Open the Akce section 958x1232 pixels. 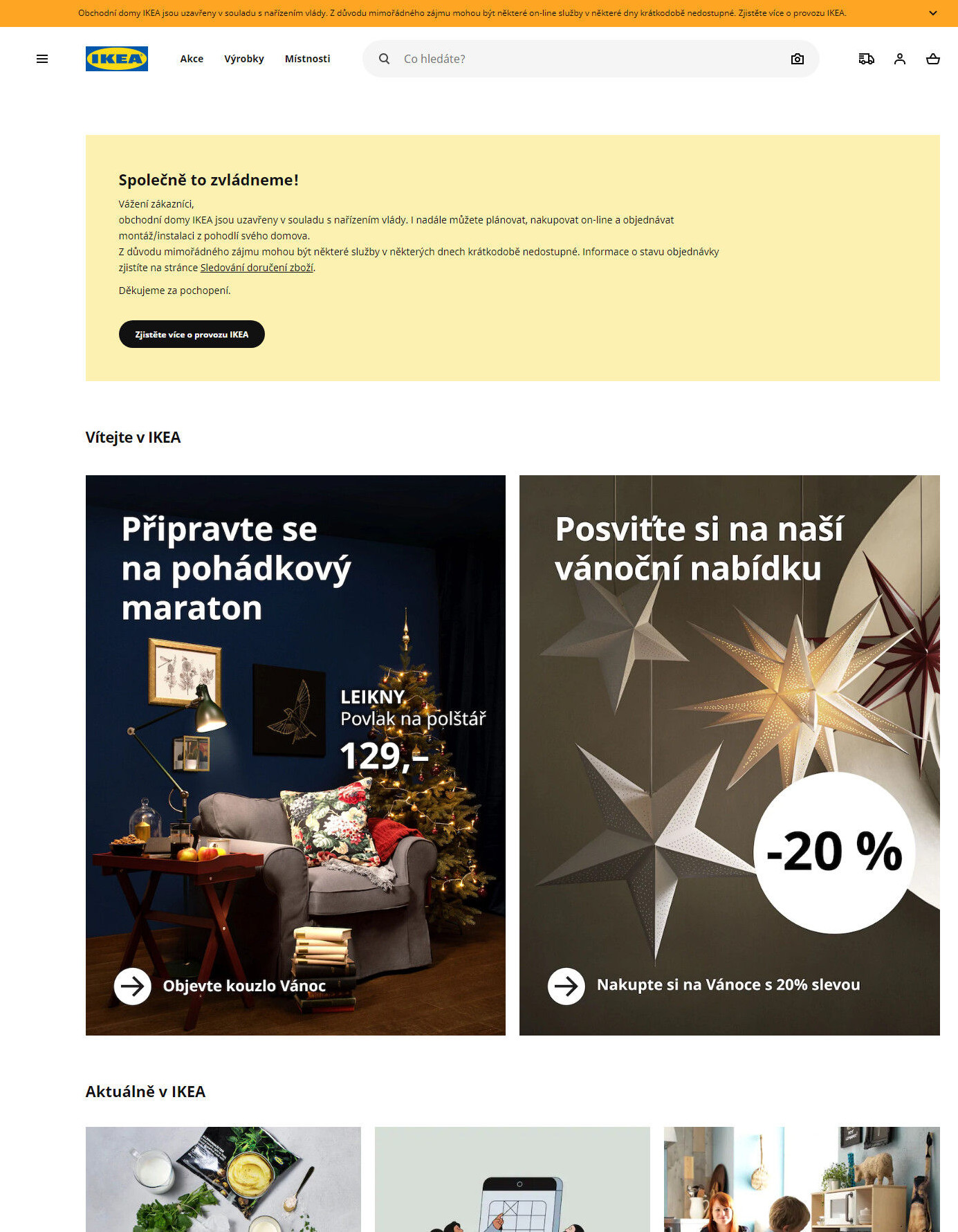pyautogui.click(x=192, y=59)
